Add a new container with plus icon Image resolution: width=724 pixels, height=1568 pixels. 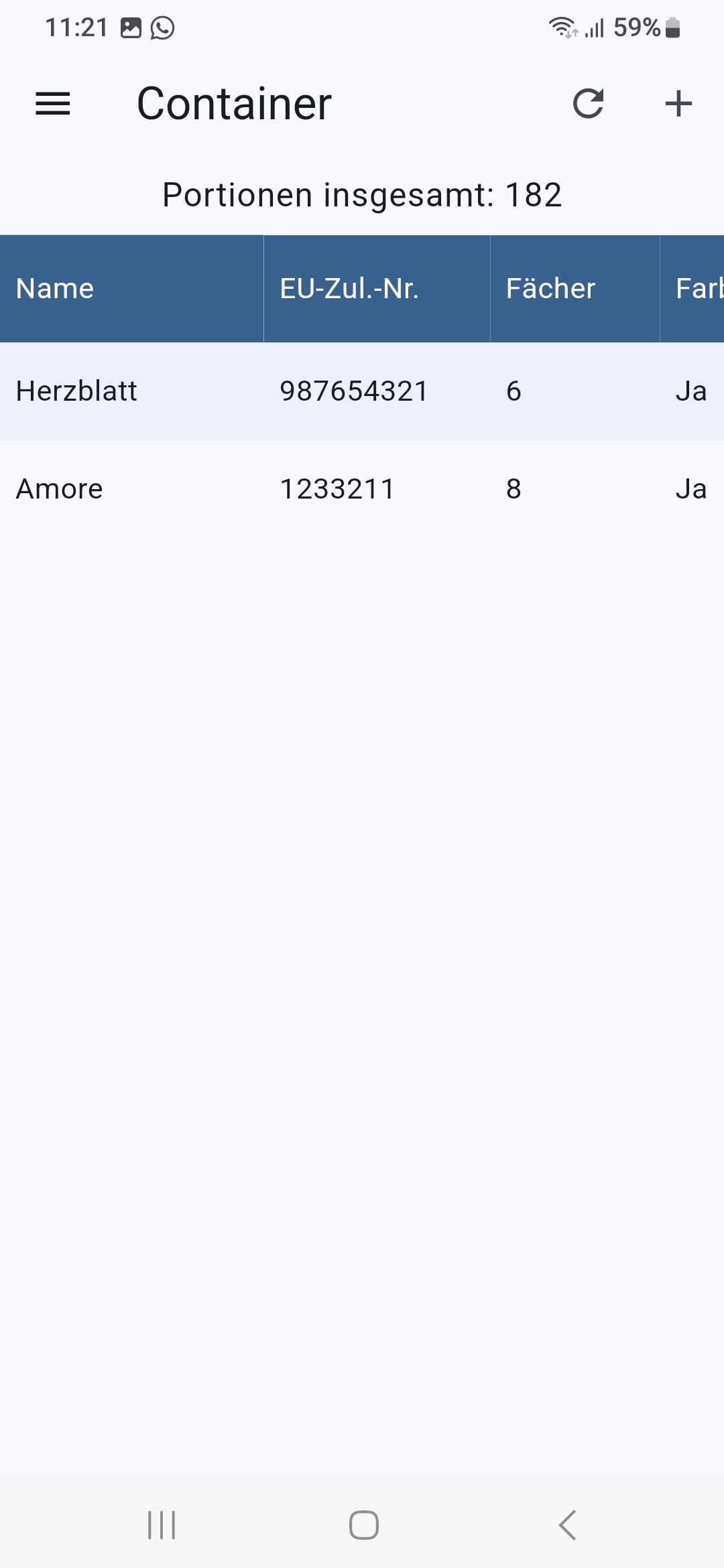tap(678, 104)
